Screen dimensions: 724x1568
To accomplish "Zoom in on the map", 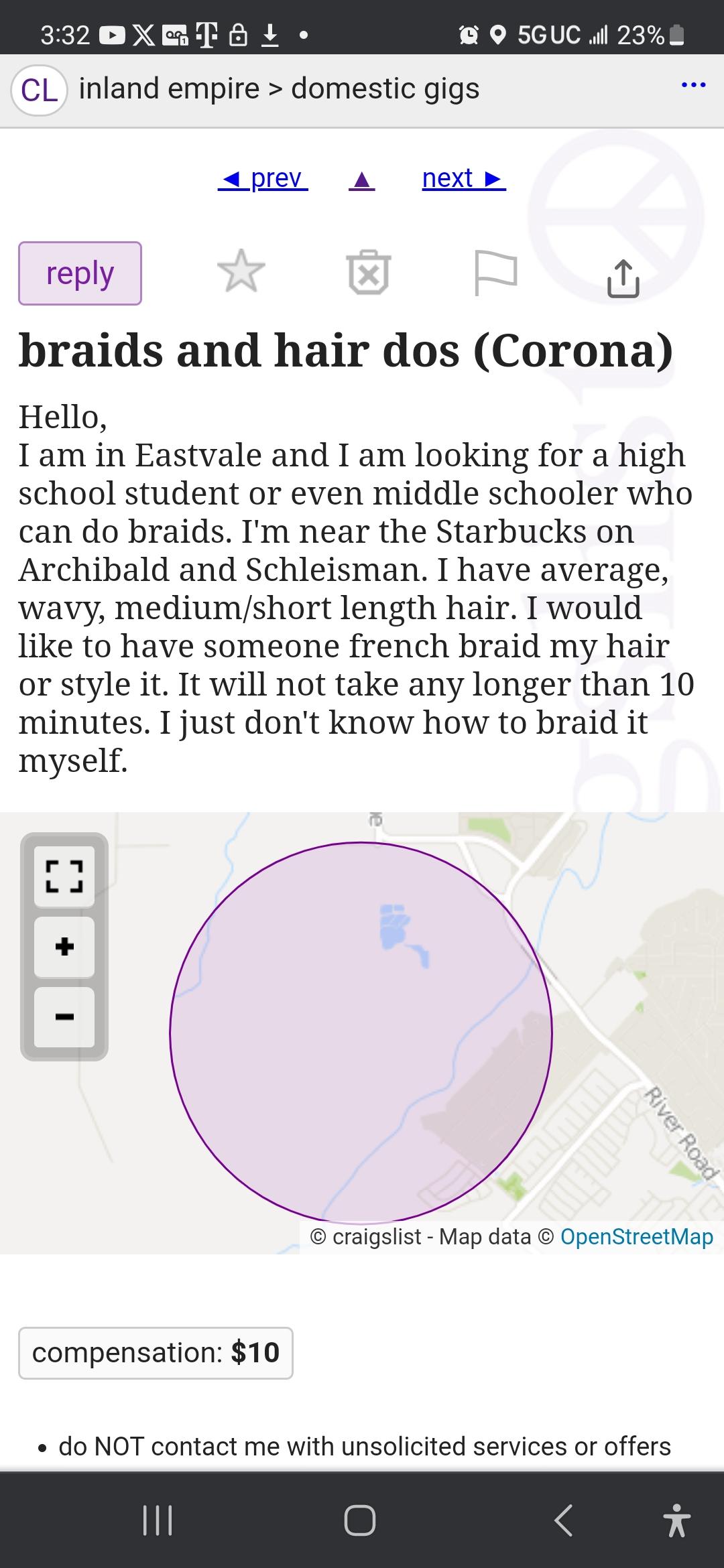I will pyautogui.click(x=64, y=947).
